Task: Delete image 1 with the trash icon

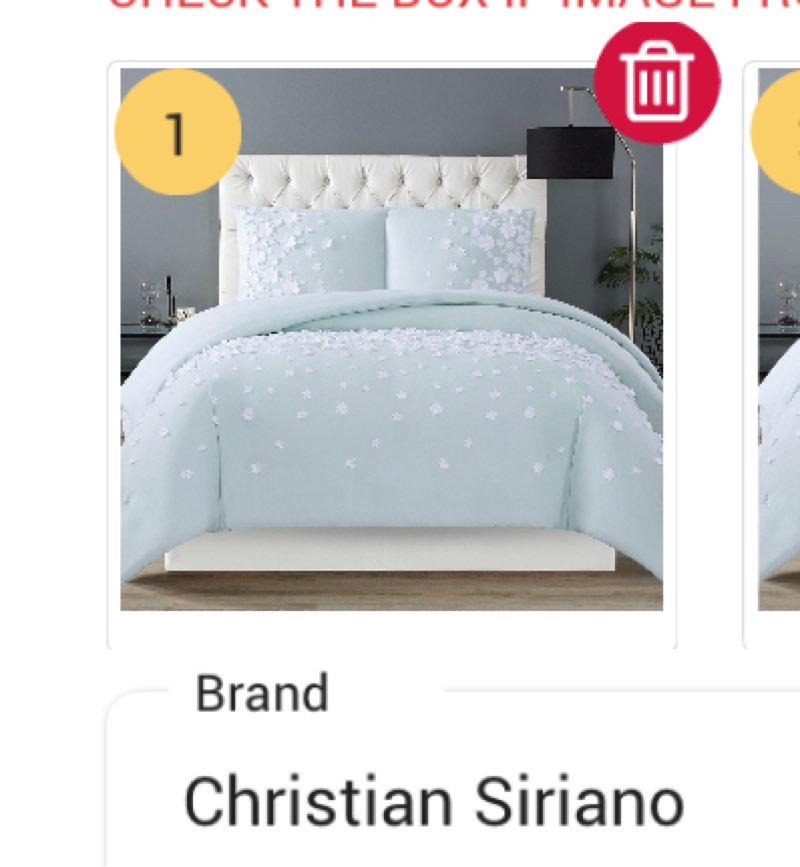Action: click(657, 82)
